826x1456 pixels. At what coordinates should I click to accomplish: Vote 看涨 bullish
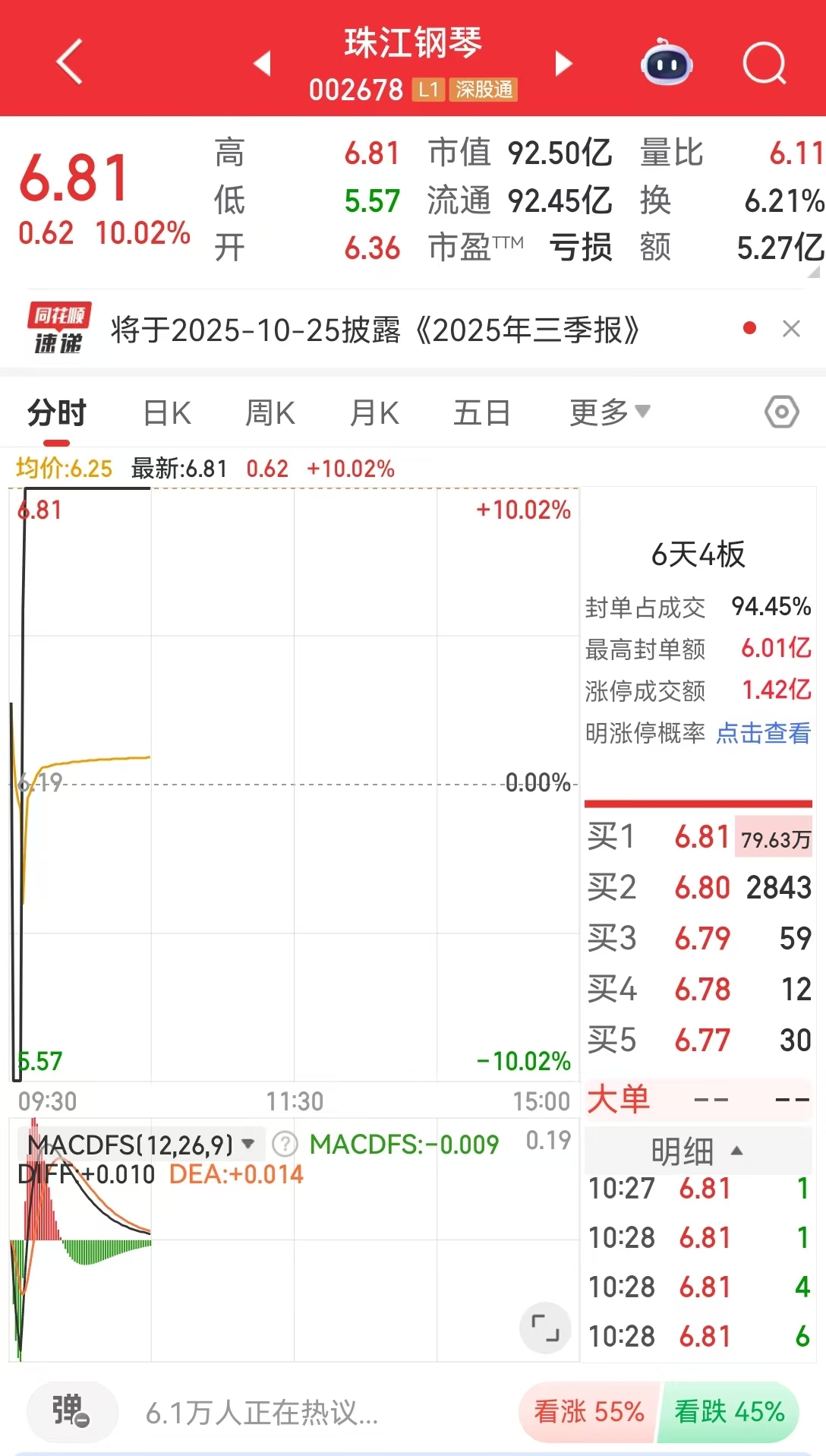coord(588,1412)
